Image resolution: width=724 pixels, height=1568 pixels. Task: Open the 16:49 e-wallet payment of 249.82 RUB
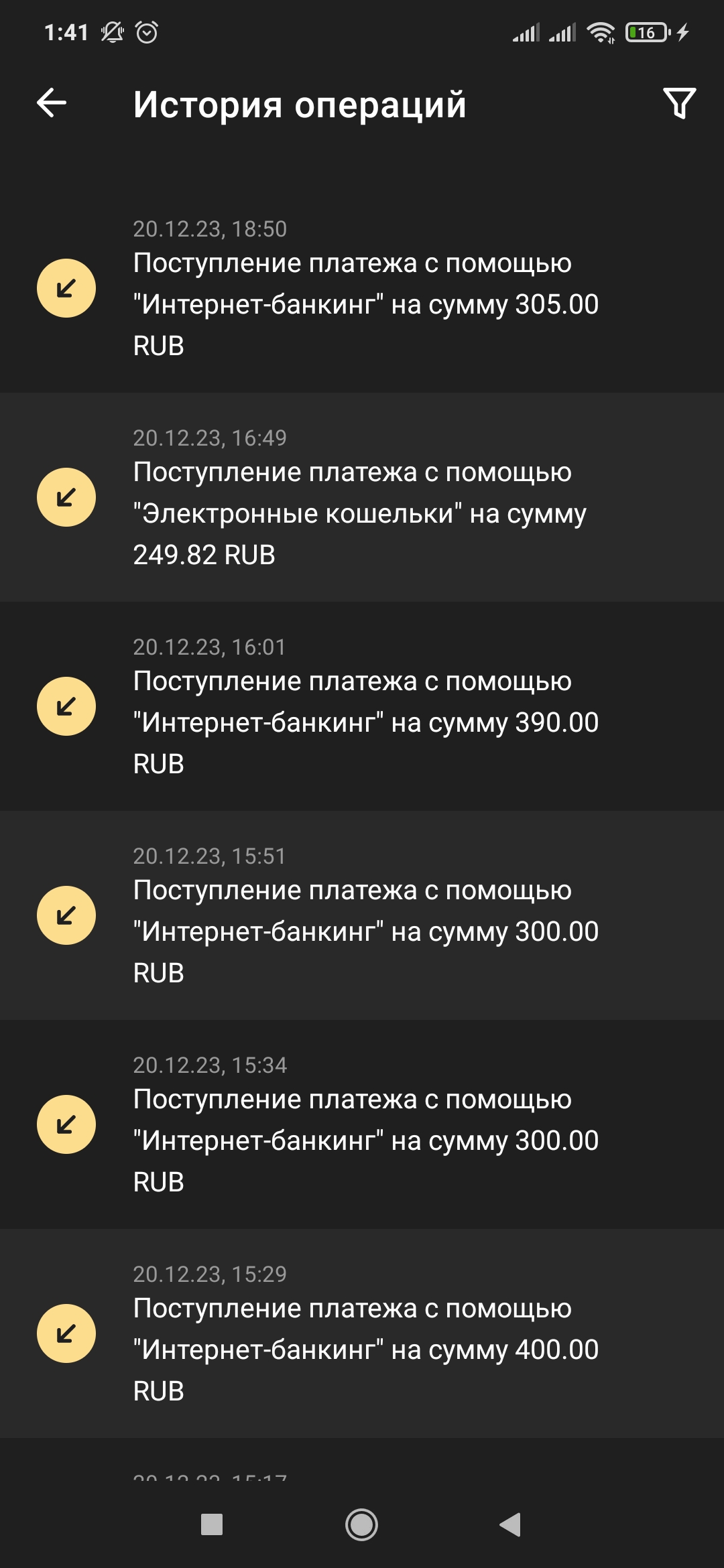(x=362, y=498)
